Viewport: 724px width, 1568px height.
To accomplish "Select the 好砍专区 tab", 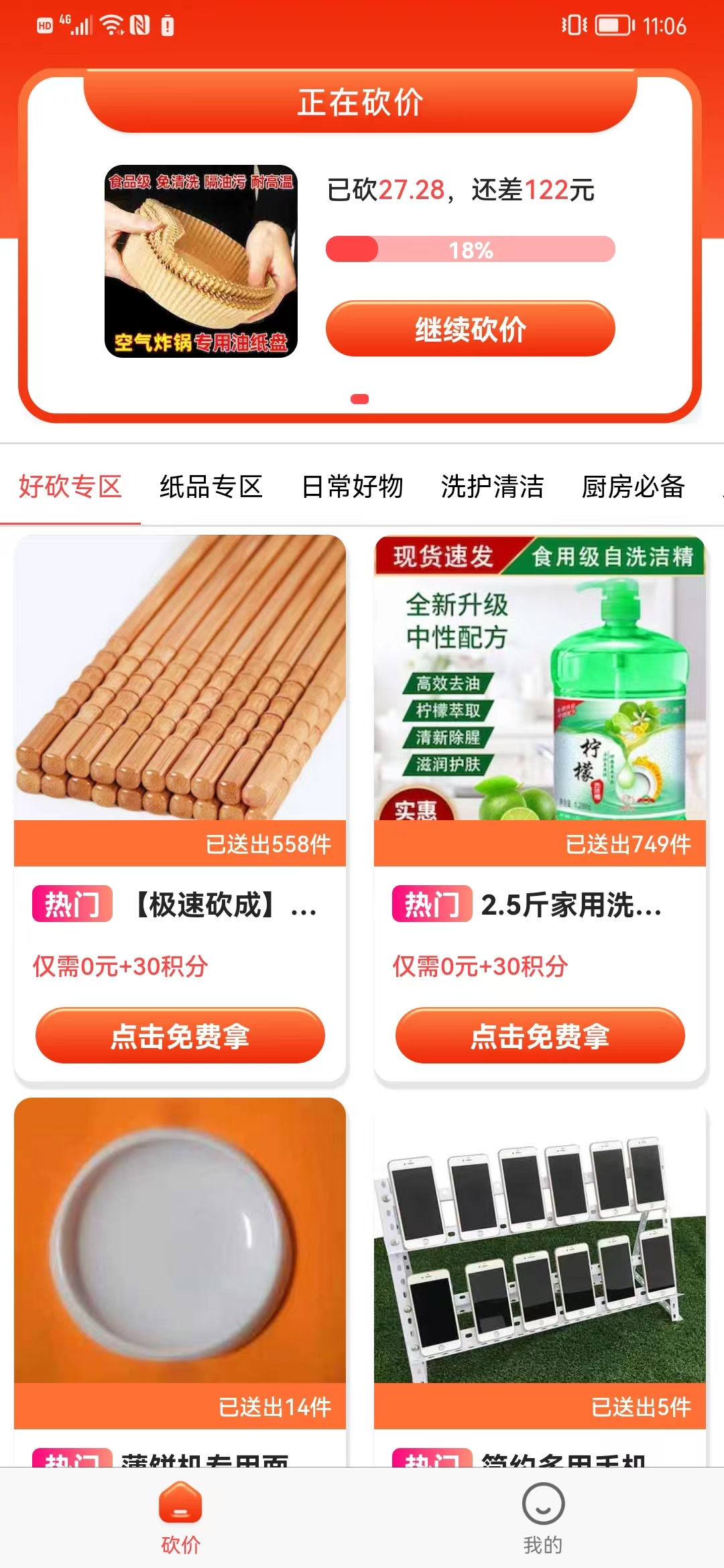I will pos(70,486).
